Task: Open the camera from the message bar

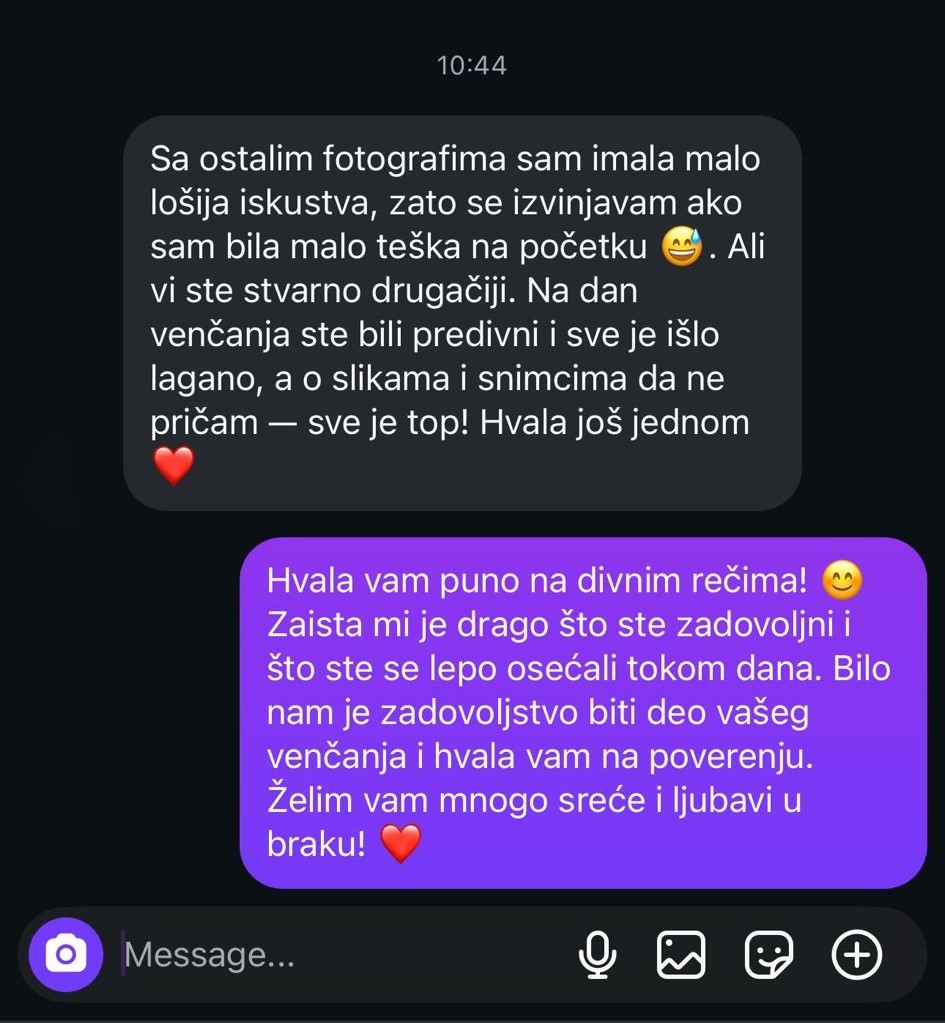Action: coord(66,955)
